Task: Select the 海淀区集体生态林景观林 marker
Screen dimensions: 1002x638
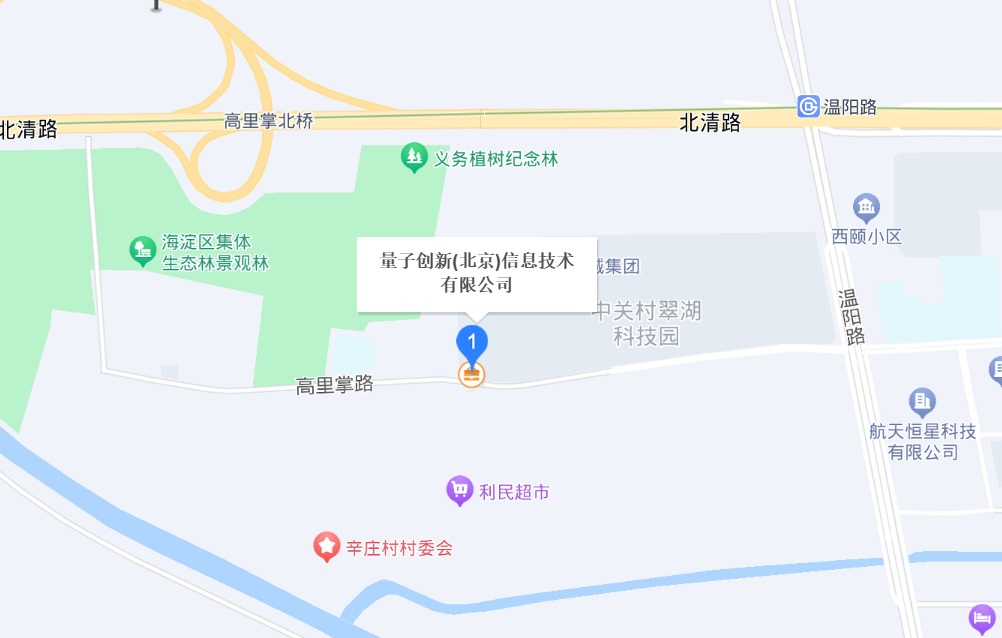Action: click(x=144, y=250)
